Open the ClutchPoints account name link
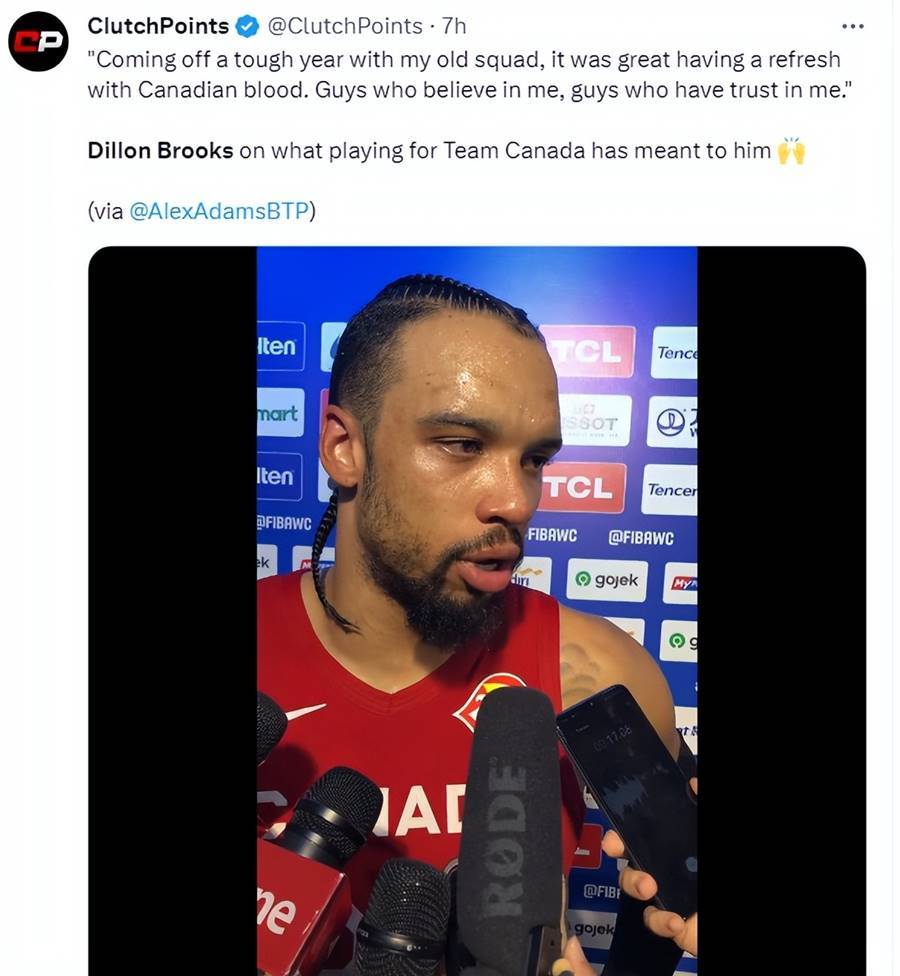 pyautogui.click(x=158, y=26)
